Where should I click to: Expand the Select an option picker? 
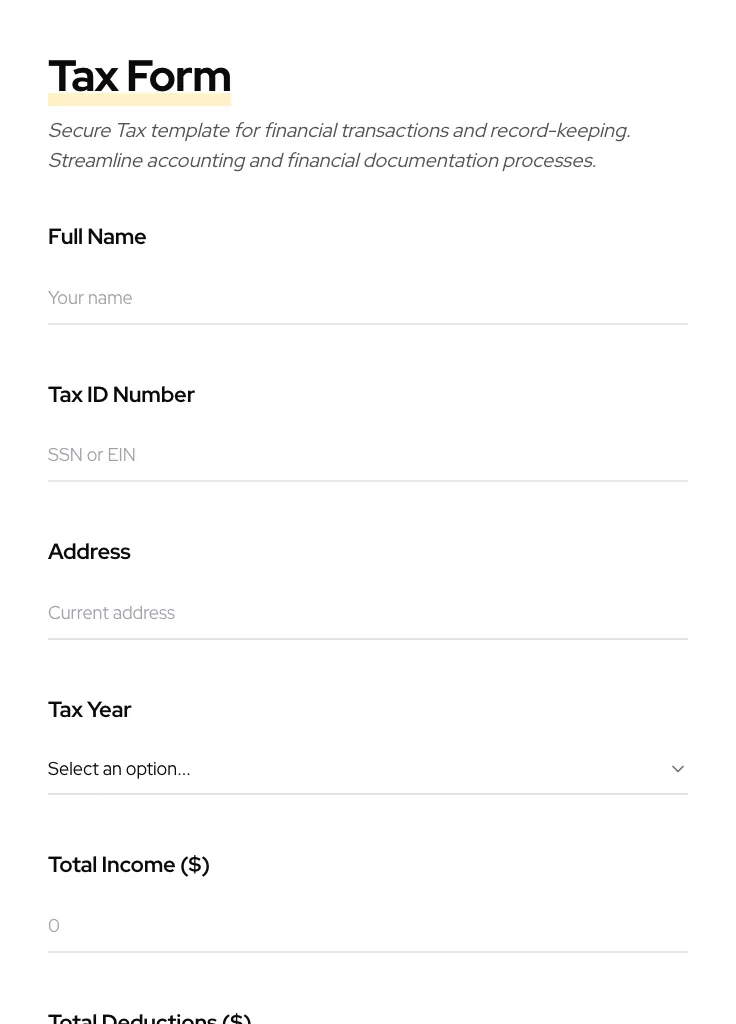click(x=368, y=769)
